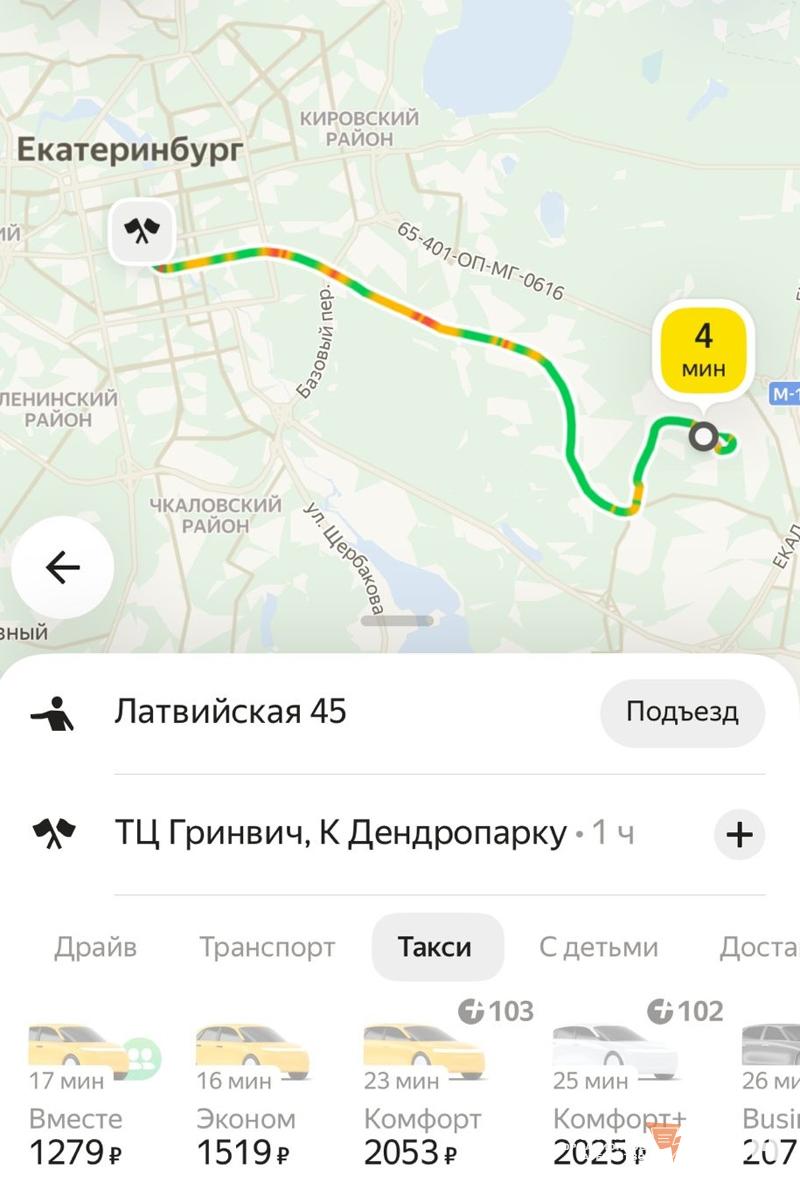Choose the Эконом tariff for 1519 ₽
Screen dimensions: 800x1182
(246, 1095)
